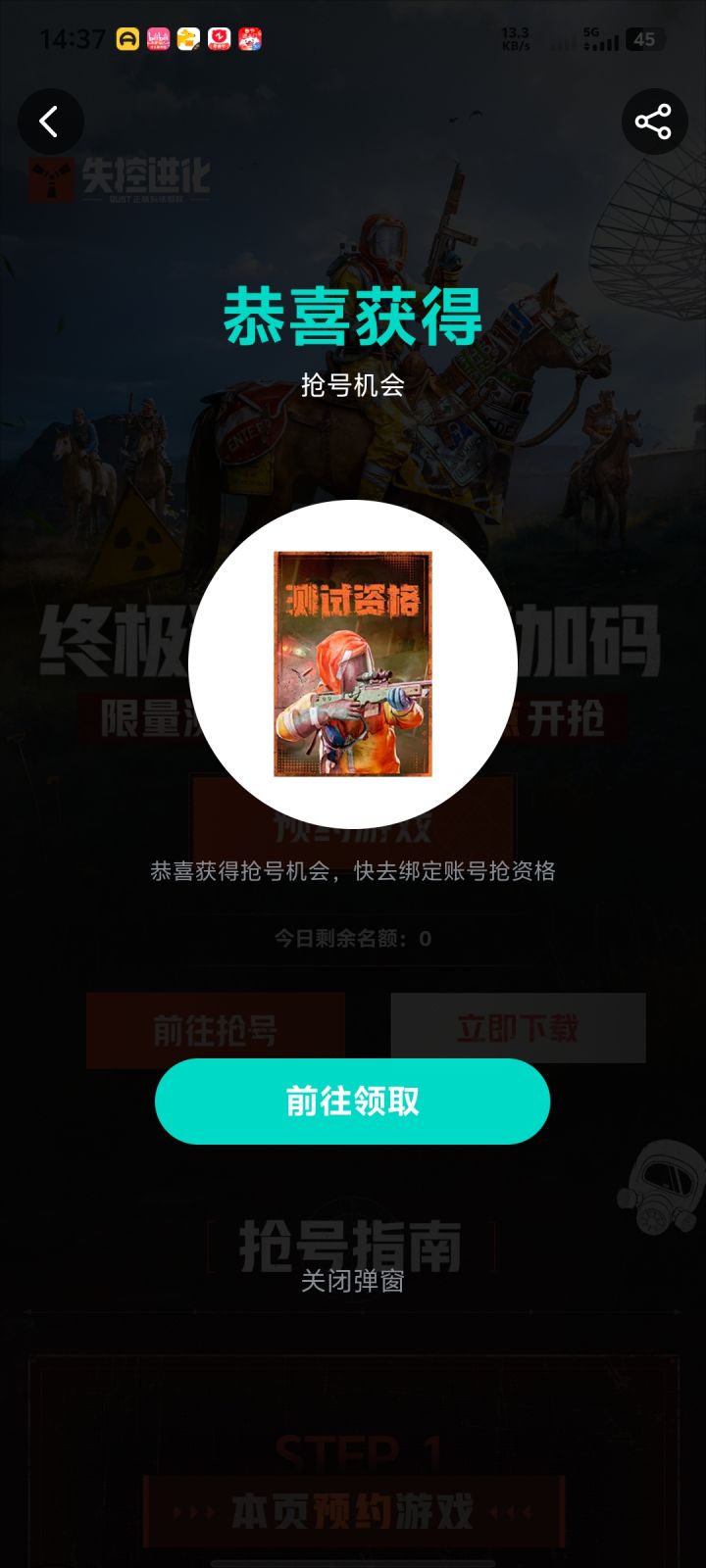This screenshot has height=1568, width=706.
Task: Tap the 今日剩余名额 quota text
Action: 353,938
